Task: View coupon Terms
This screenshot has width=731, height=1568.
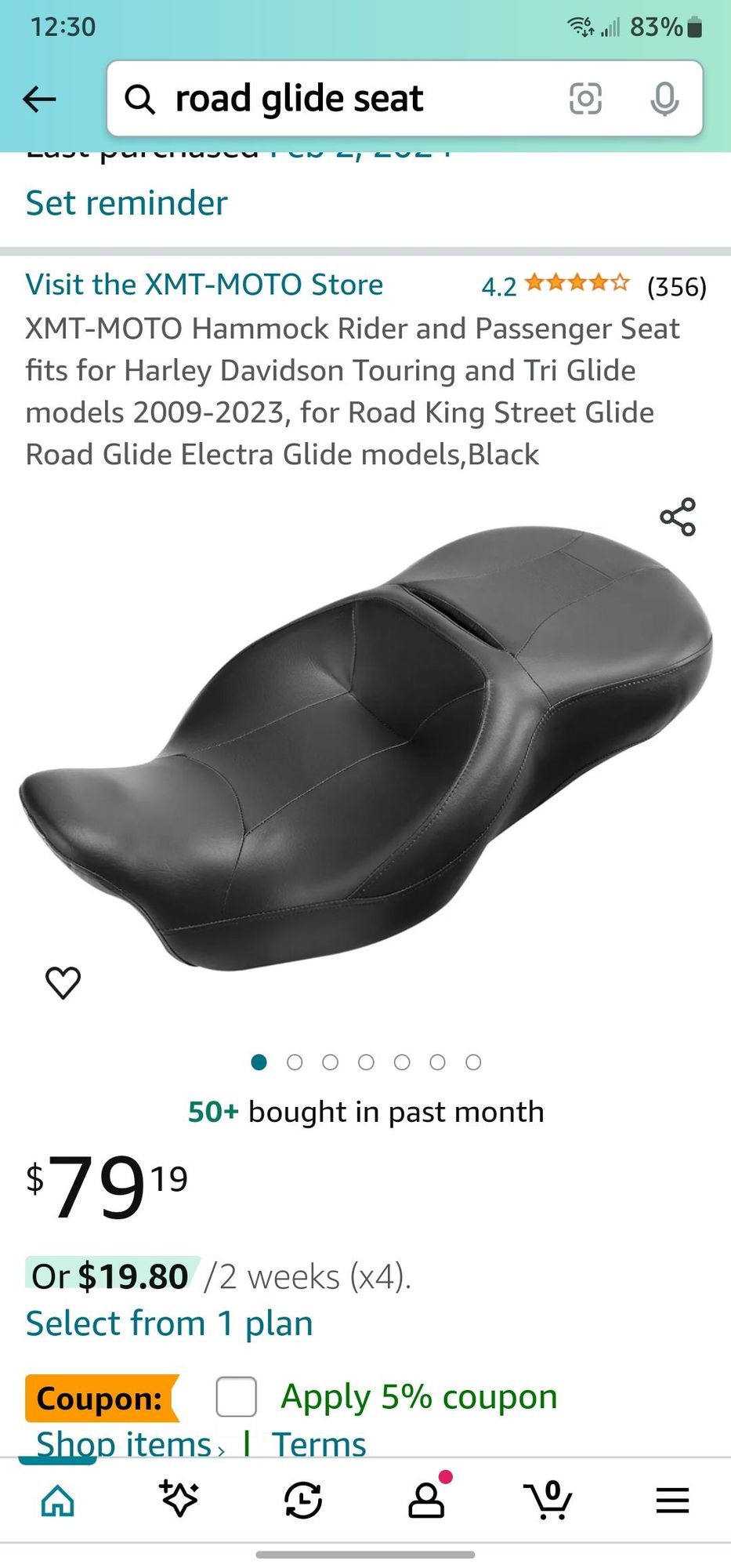Action: coord(319,1444)
